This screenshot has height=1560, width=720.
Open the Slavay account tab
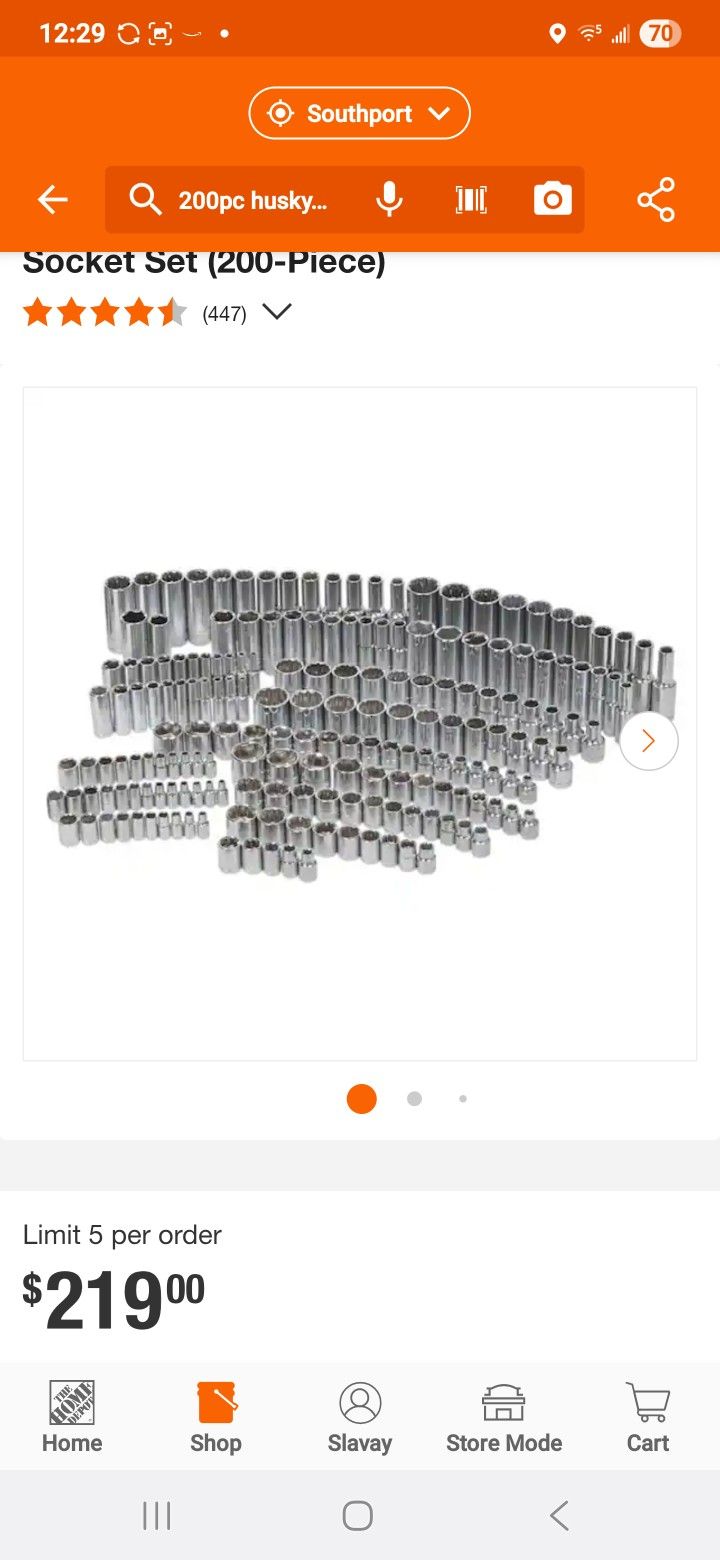coord(360,1416)
